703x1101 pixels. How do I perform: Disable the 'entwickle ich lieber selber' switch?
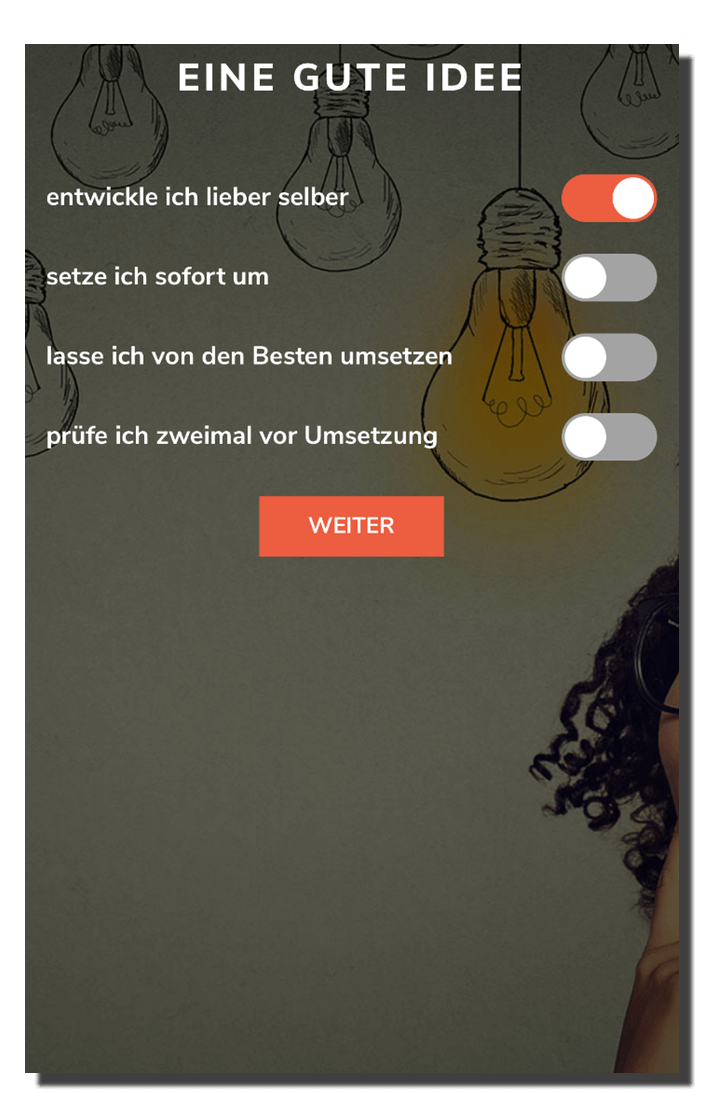(x=609, y=198)
